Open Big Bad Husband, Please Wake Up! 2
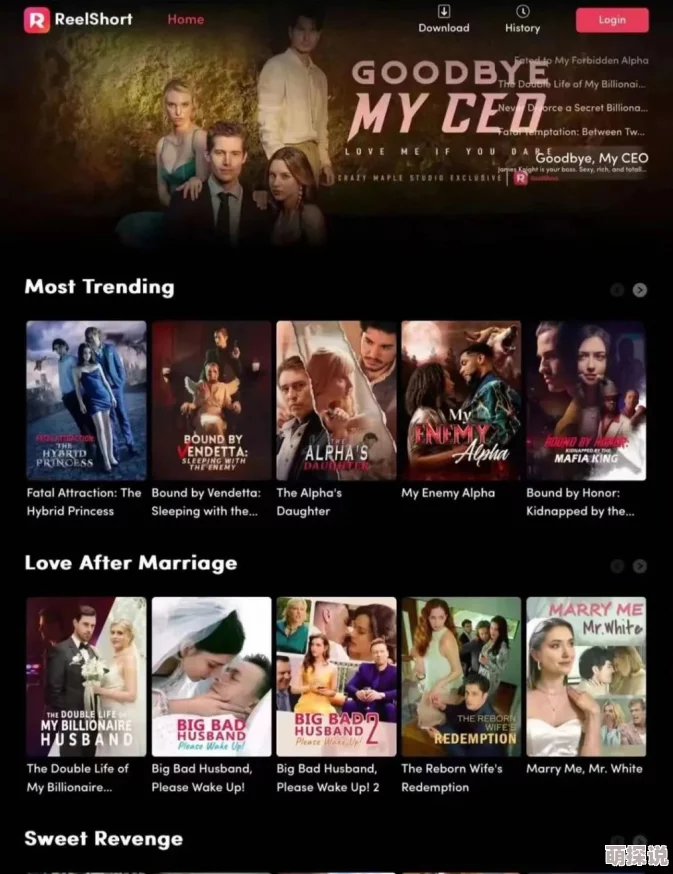Viewport: 673px width, 874px height. point(336,676)
